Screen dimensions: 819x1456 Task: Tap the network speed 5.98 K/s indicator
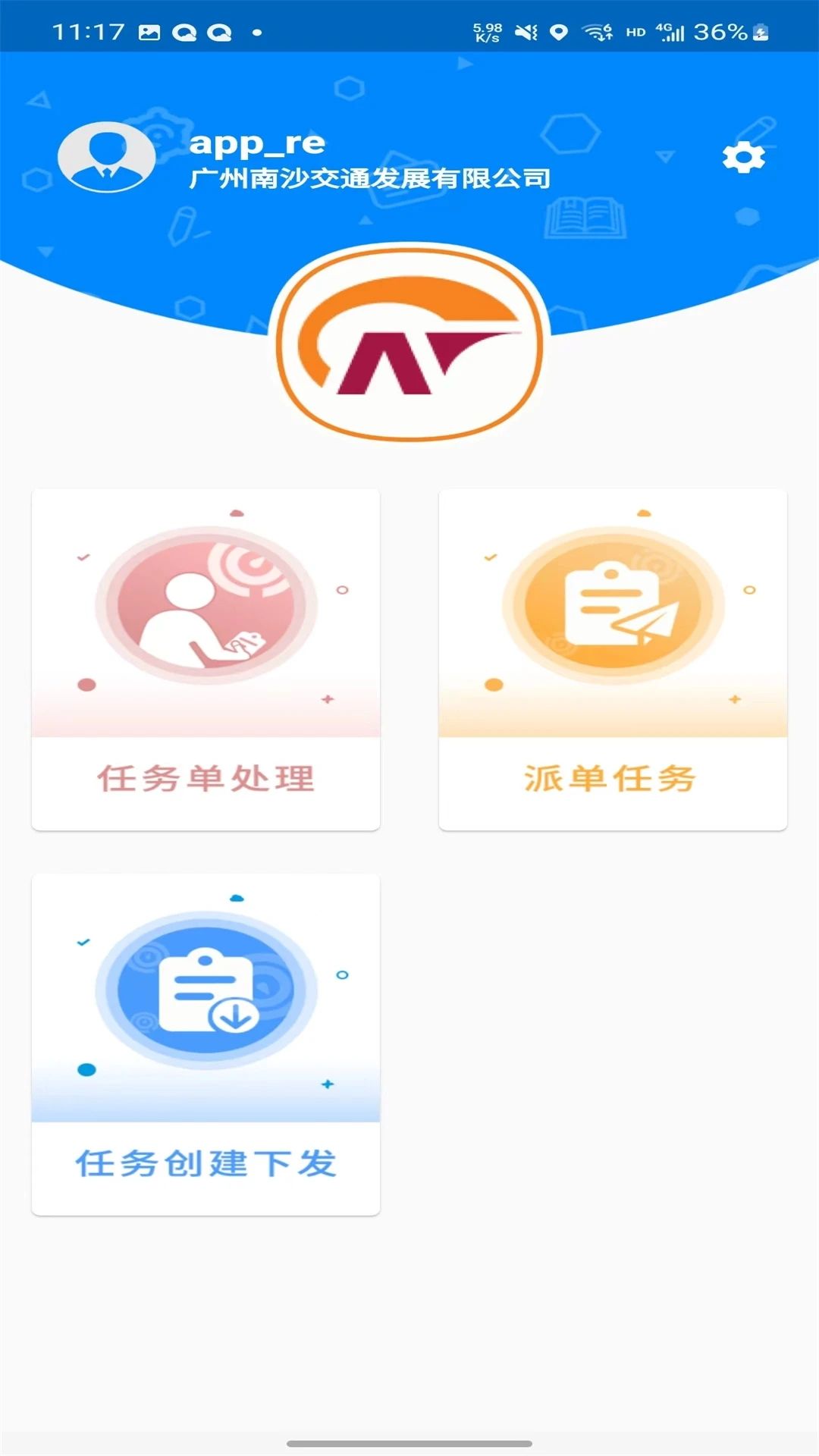pos(486,32)
